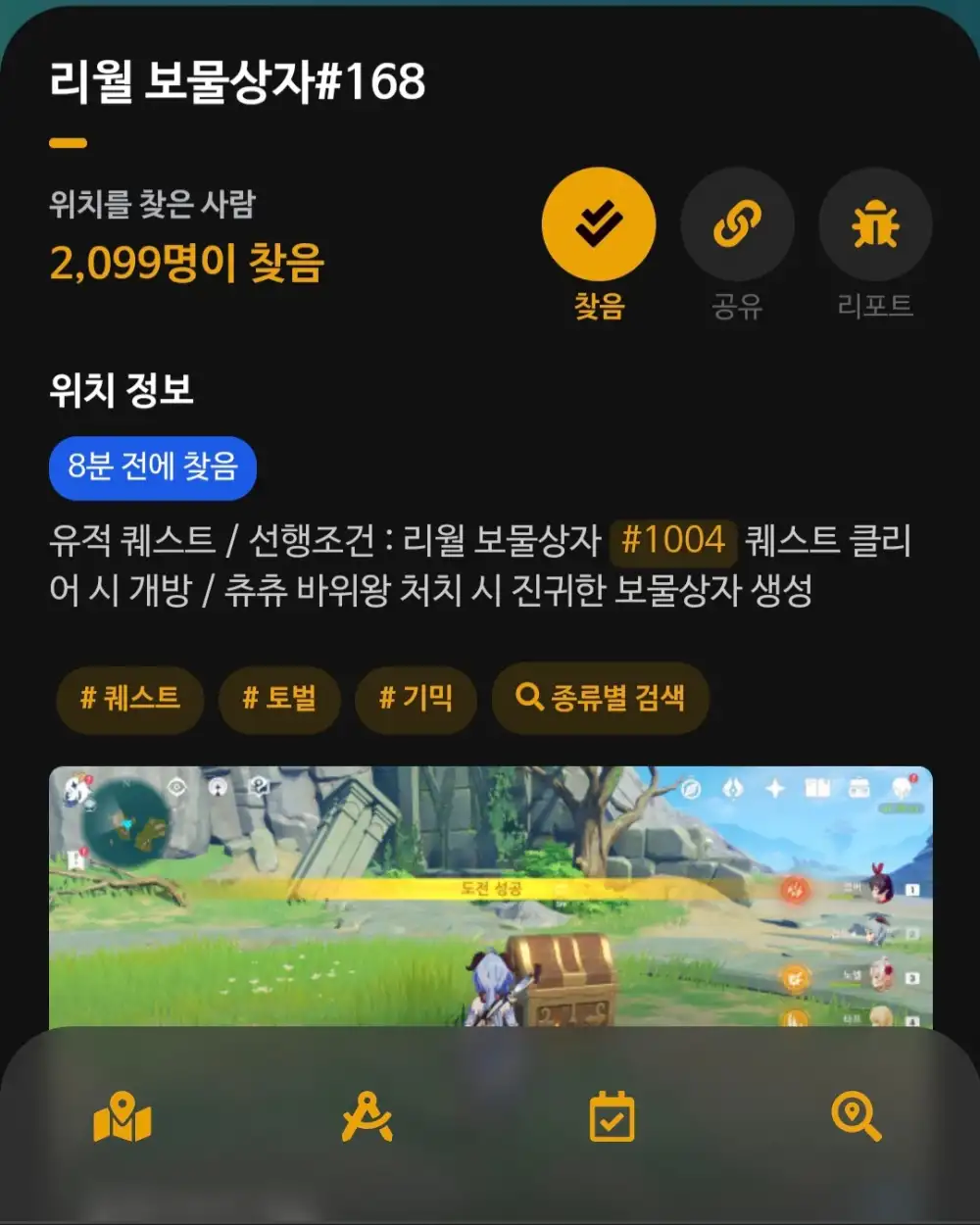Share this chest via 공유 link icon
This screenshot has width=980, height=1225.
tap(737, 224)
